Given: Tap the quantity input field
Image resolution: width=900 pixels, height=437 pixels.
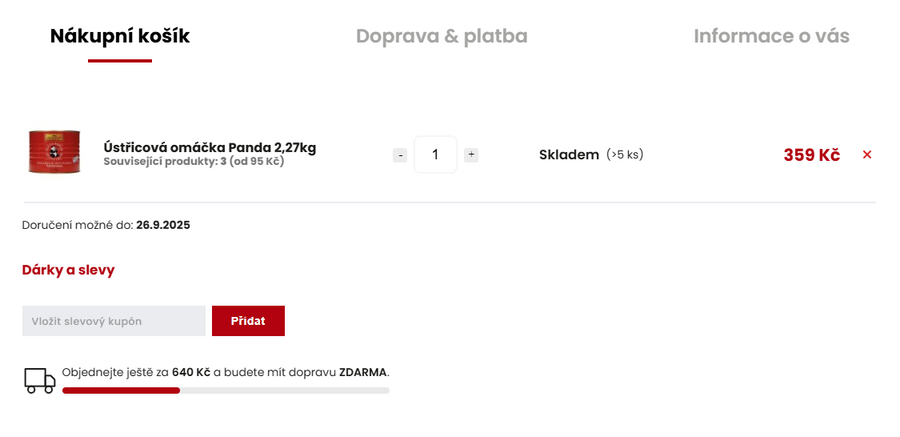Looking at the screenshot, I should 435,155.
